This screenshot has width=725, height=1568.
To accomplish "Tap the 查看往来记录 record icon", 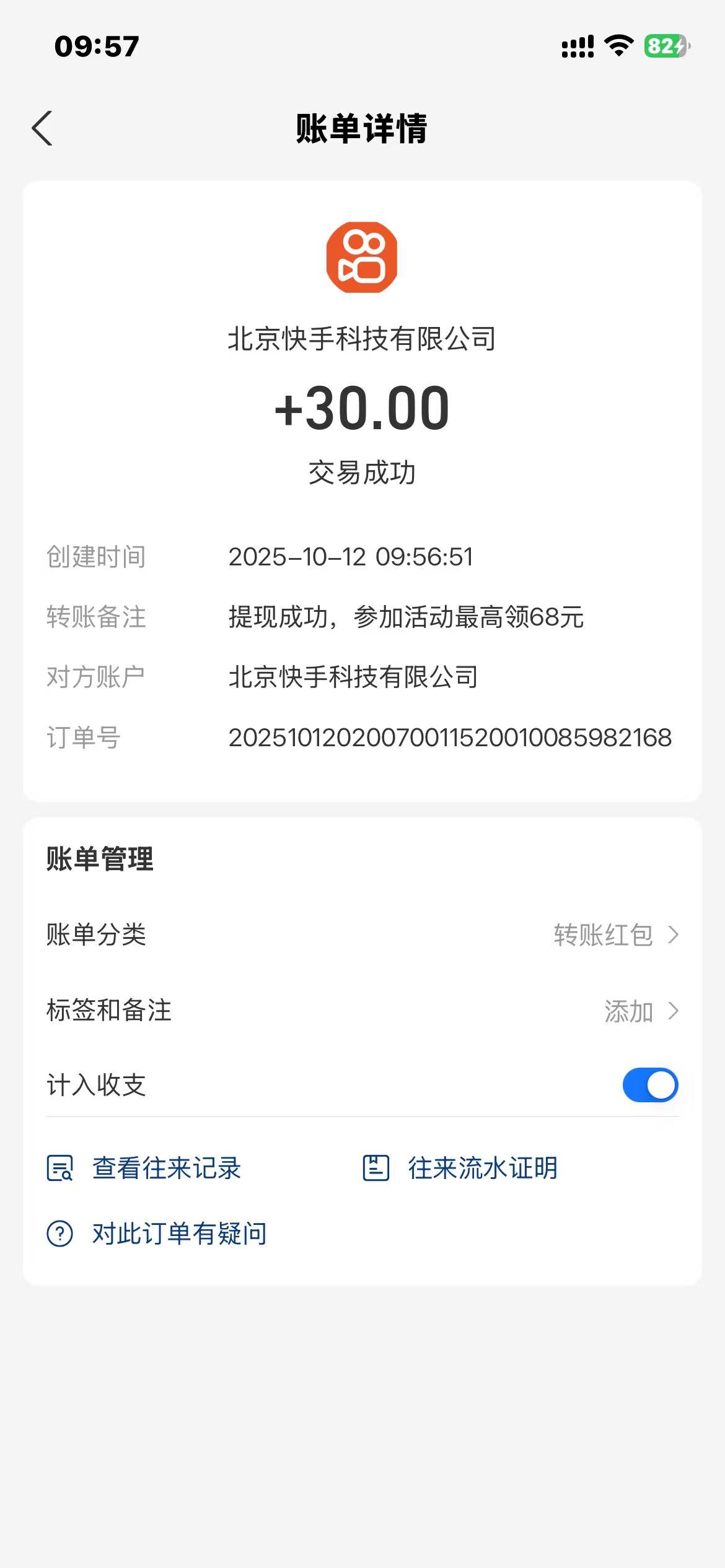I will click(x=61, y=1169).
